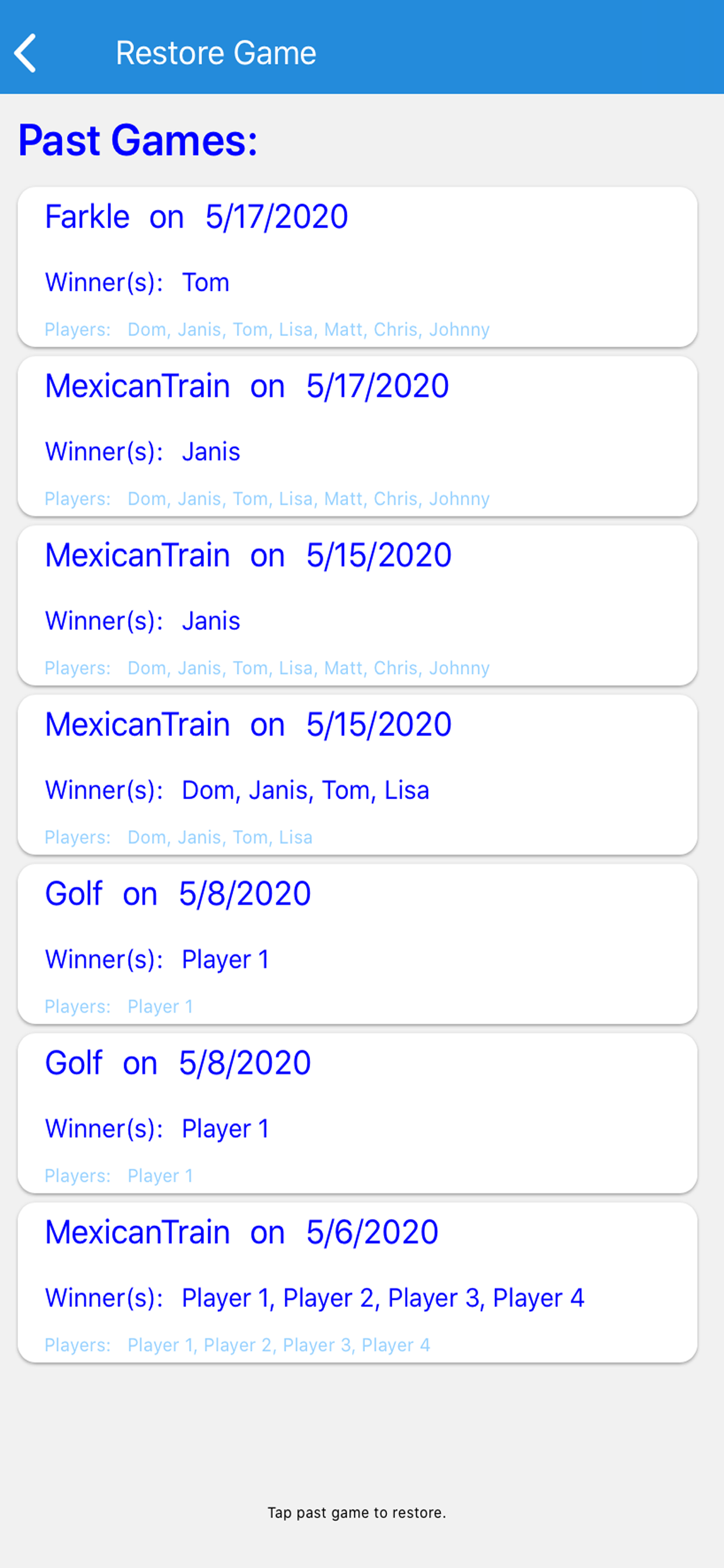Go back from Restore Game
724x1568 pixels.
tap(26, 53)
